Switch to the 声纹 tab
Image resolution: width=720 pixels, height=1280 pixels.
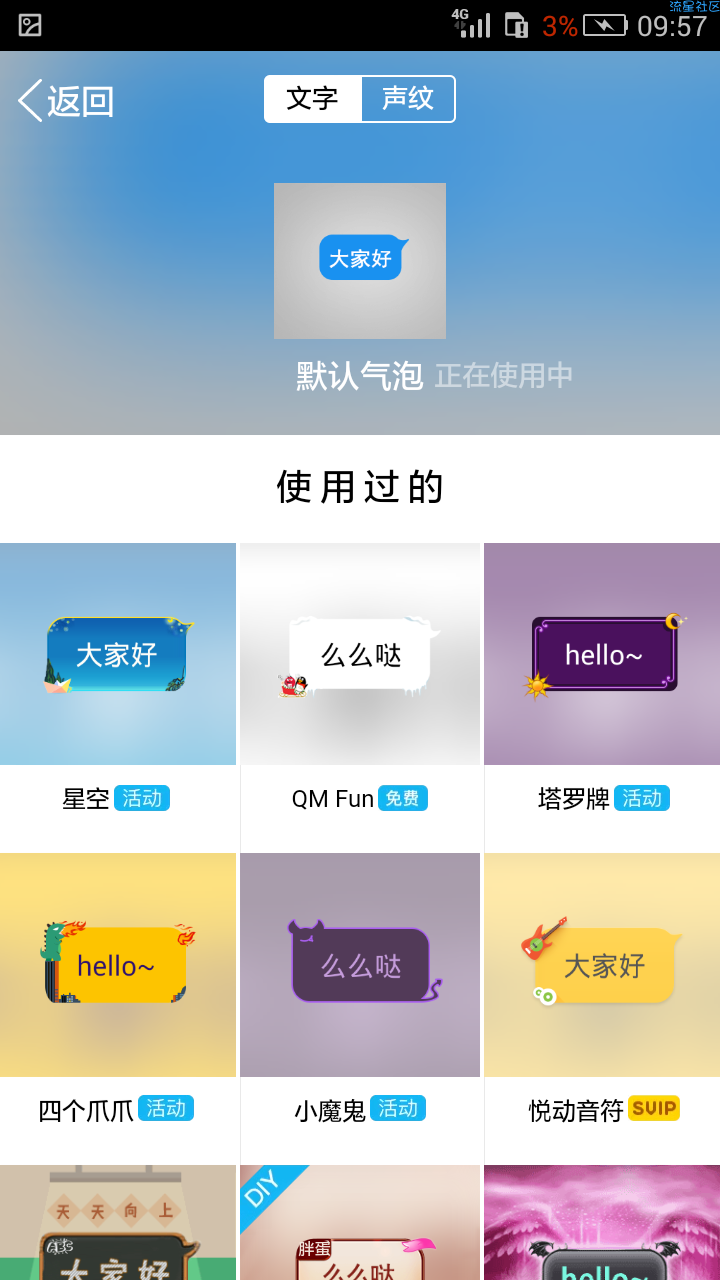(x=408, y=99)
